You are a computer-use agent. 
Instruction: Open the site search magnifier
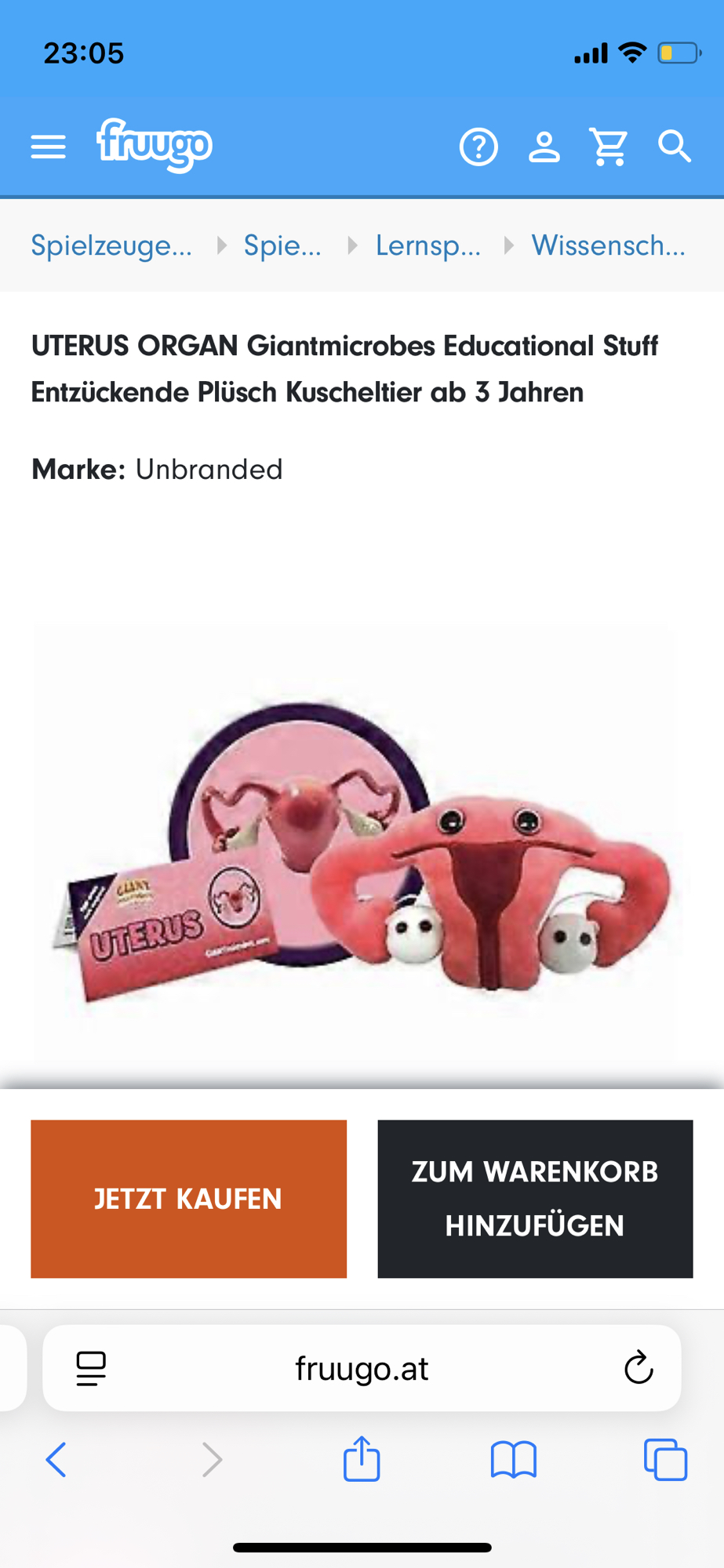tap(675, 147)
